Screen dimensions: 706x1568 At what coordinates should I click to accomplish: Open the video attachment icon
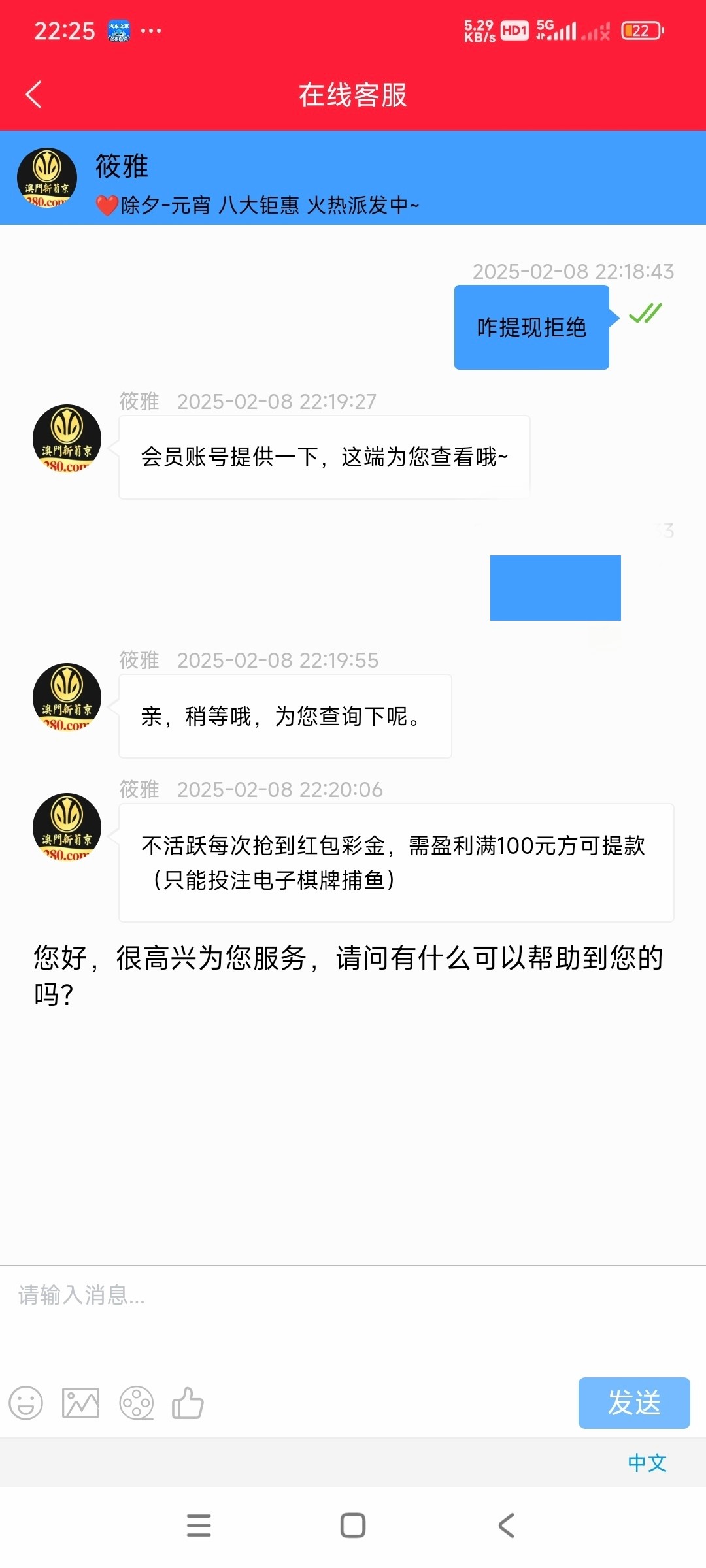pyautogui.click(x=136, y=1403)
